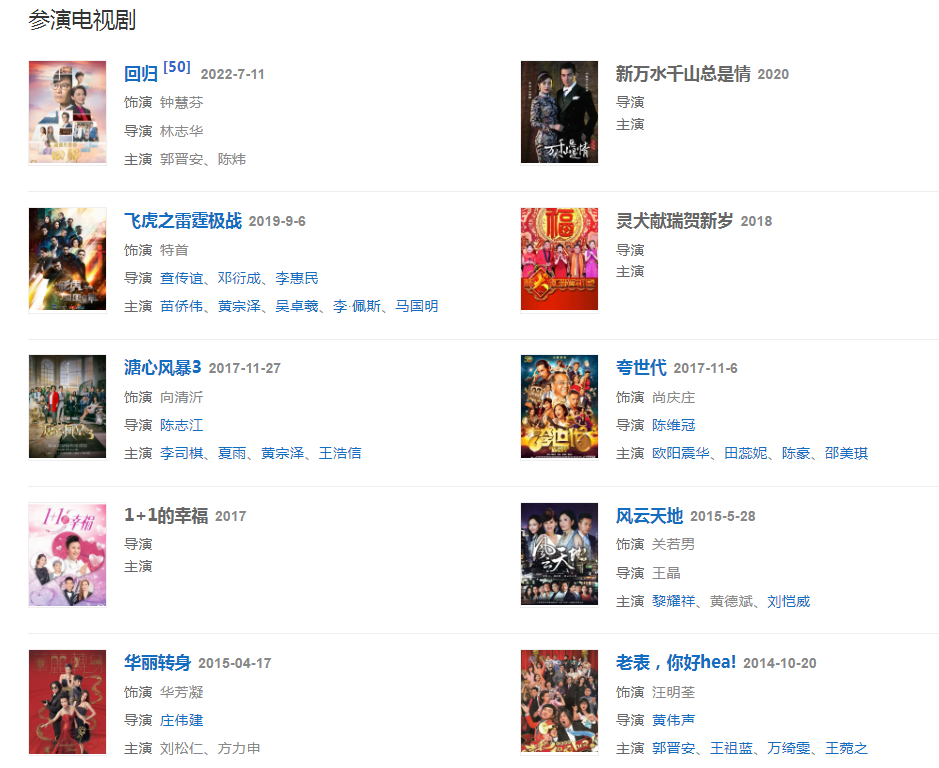Open the 风云天地 title link
Image resolution: width=939 pixels, height=768 pixels.
pos(649,516)
